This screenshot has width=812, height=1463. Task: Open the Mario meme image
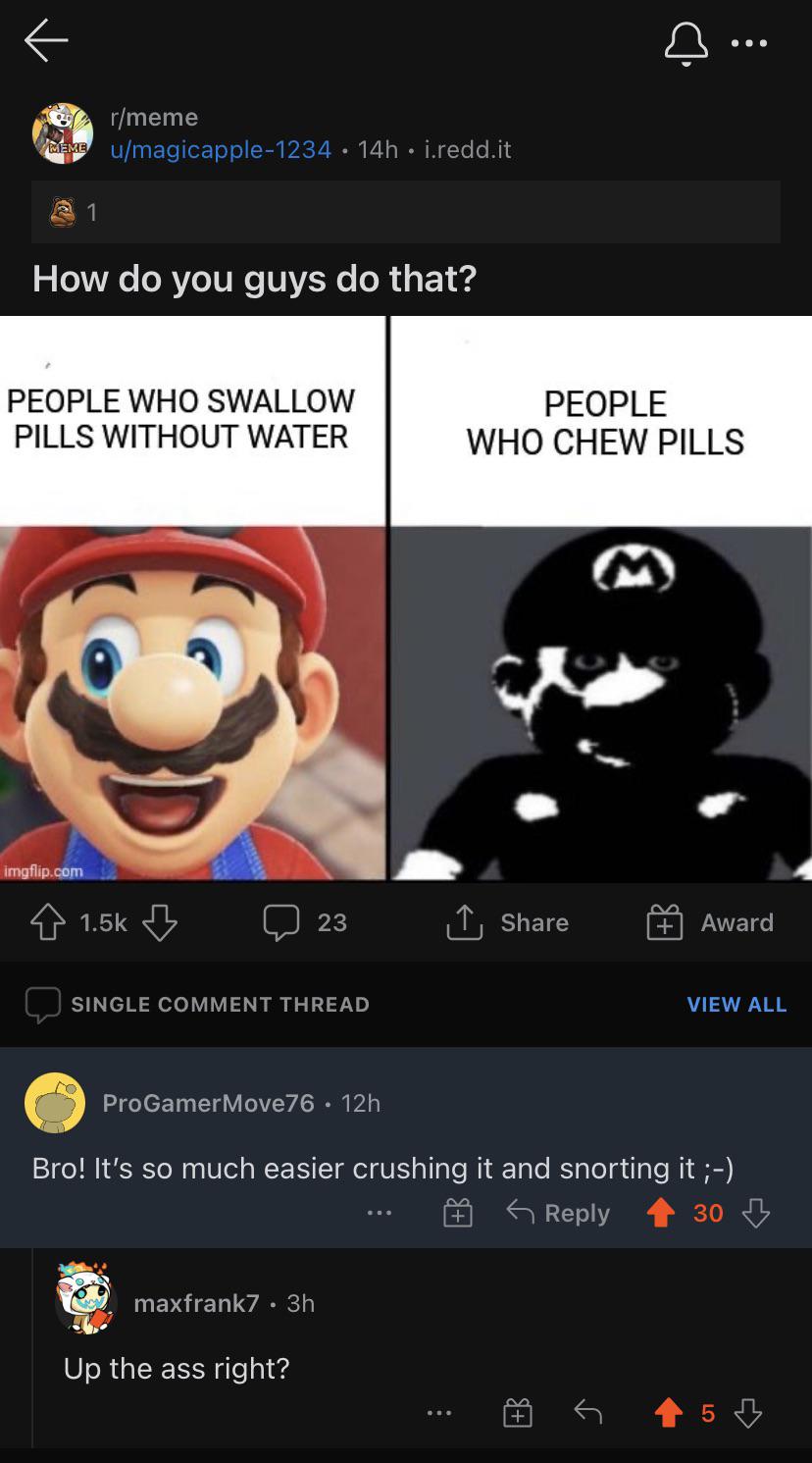(406, 599)
